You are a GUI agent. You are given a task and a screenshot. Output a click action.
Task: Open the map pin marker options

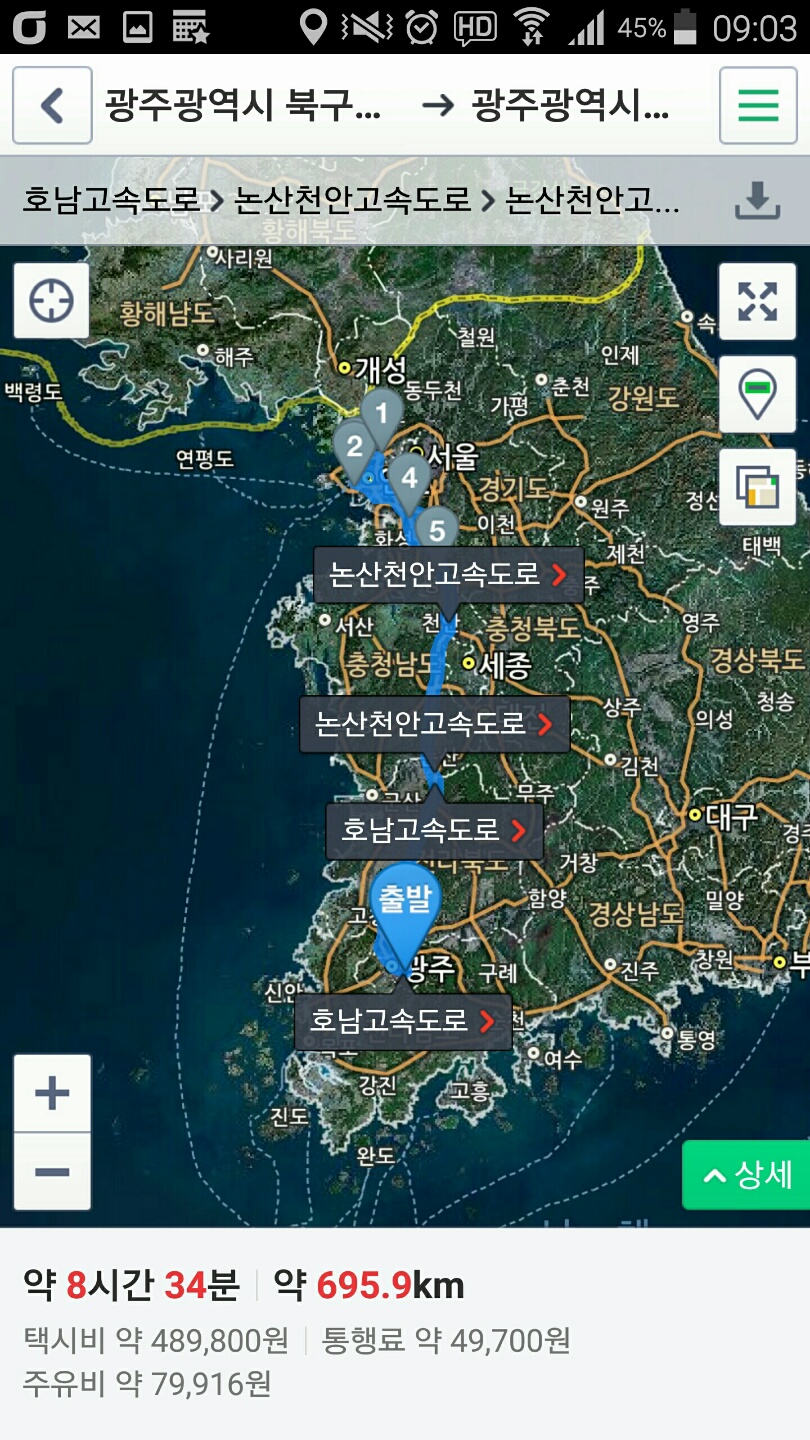757,393
